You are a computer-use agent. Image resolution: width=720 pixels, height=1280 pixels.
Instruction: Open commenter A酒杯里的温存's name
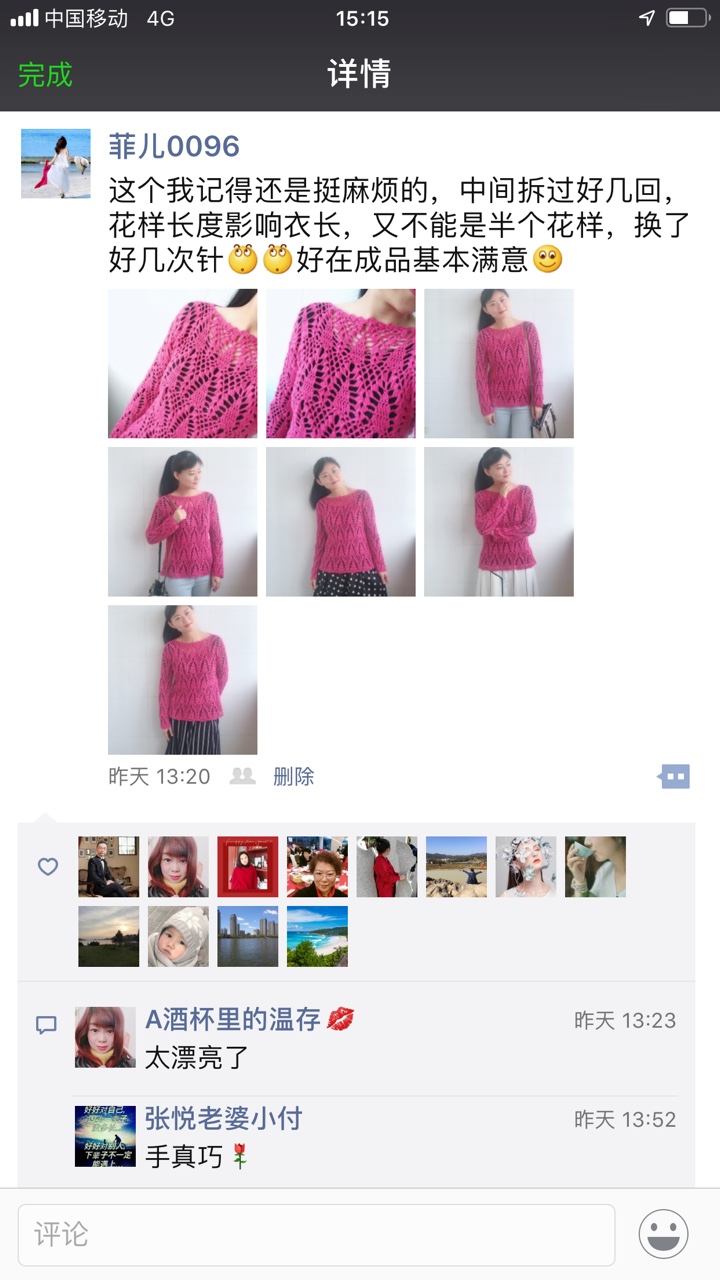click(x=234, y=1019)
